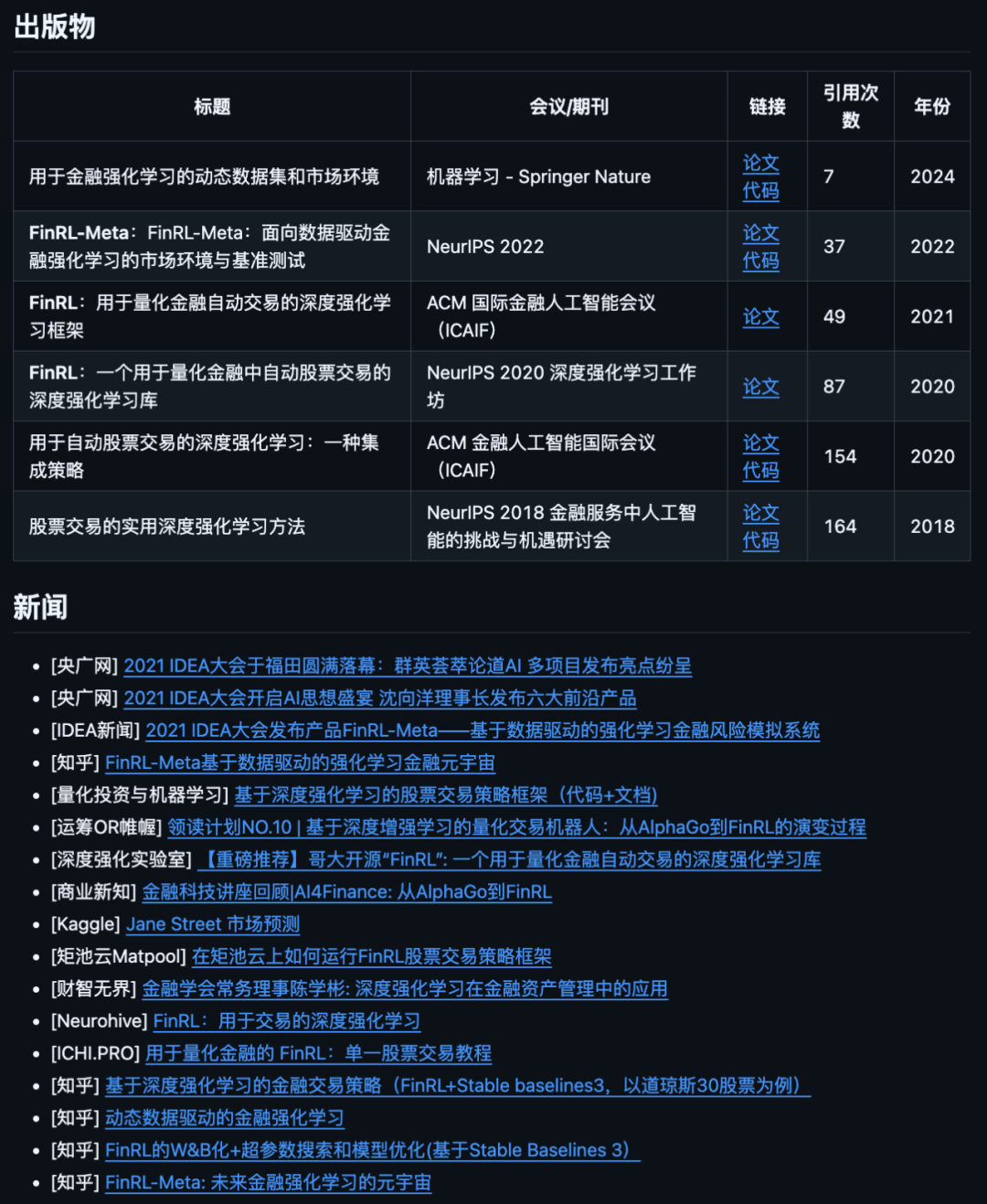
Task: Click 论文 for the 2021 ICAIF FinRL framework paper
Action: click(x=760, y=316)
